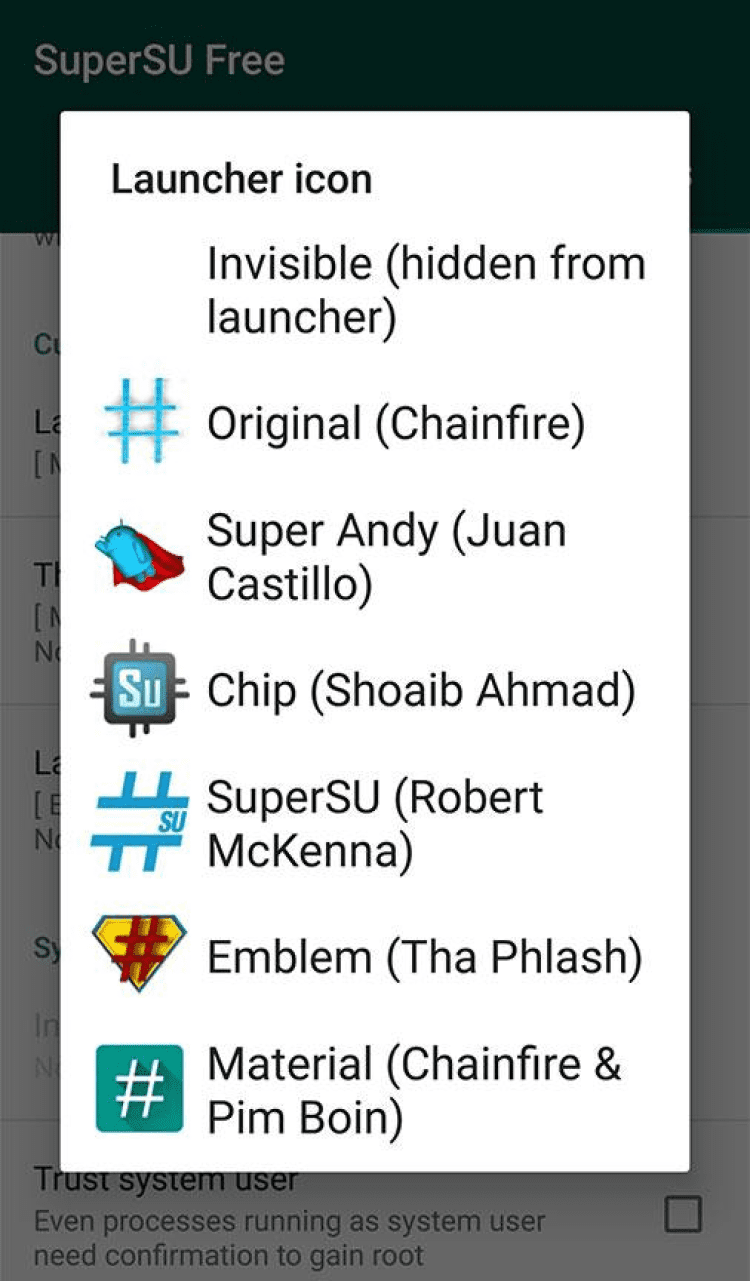Viewport: 750px width, 1281px height.
Task: Select Emblem (Tha Phlash) icon
Action: point(424,957)
